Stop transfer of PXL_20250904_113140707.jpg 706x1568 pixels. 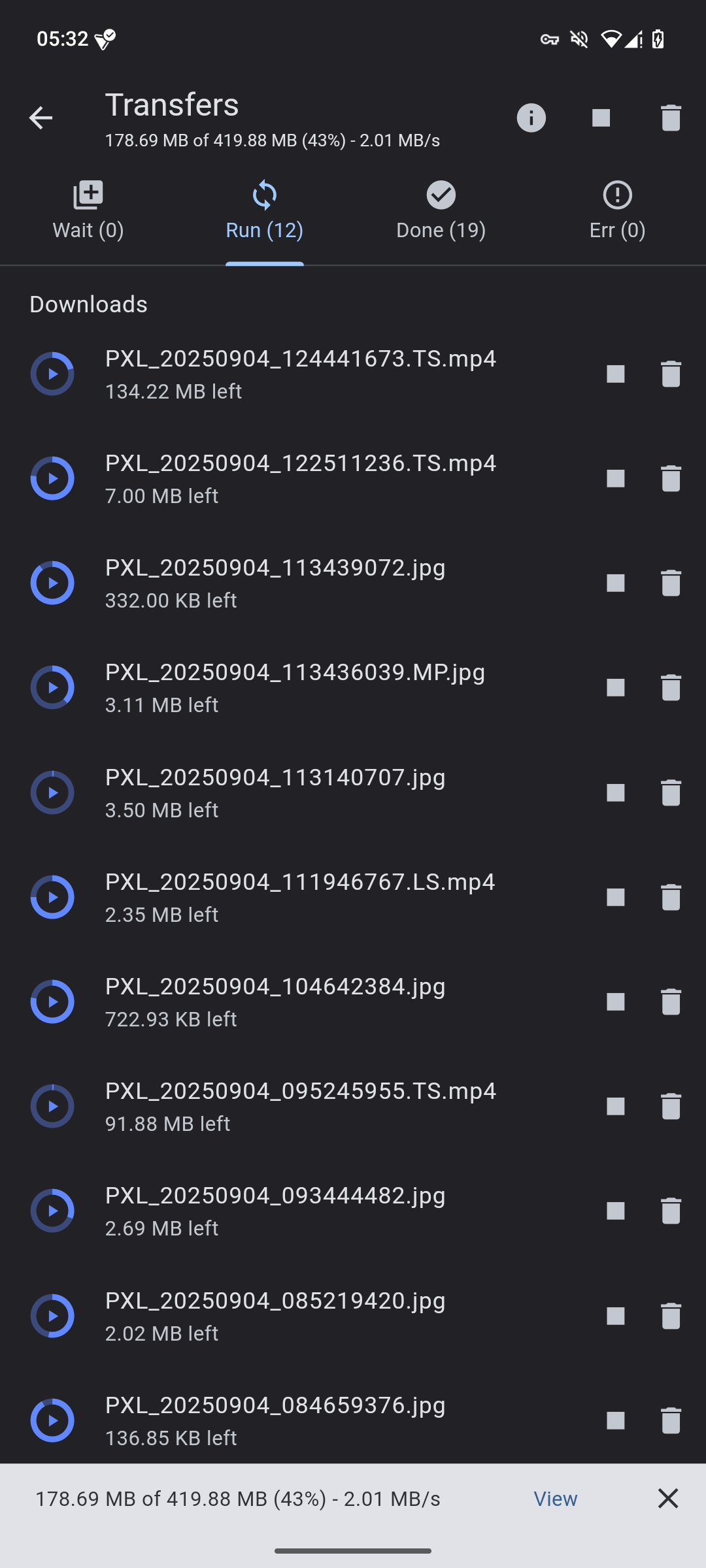(616, 793)
